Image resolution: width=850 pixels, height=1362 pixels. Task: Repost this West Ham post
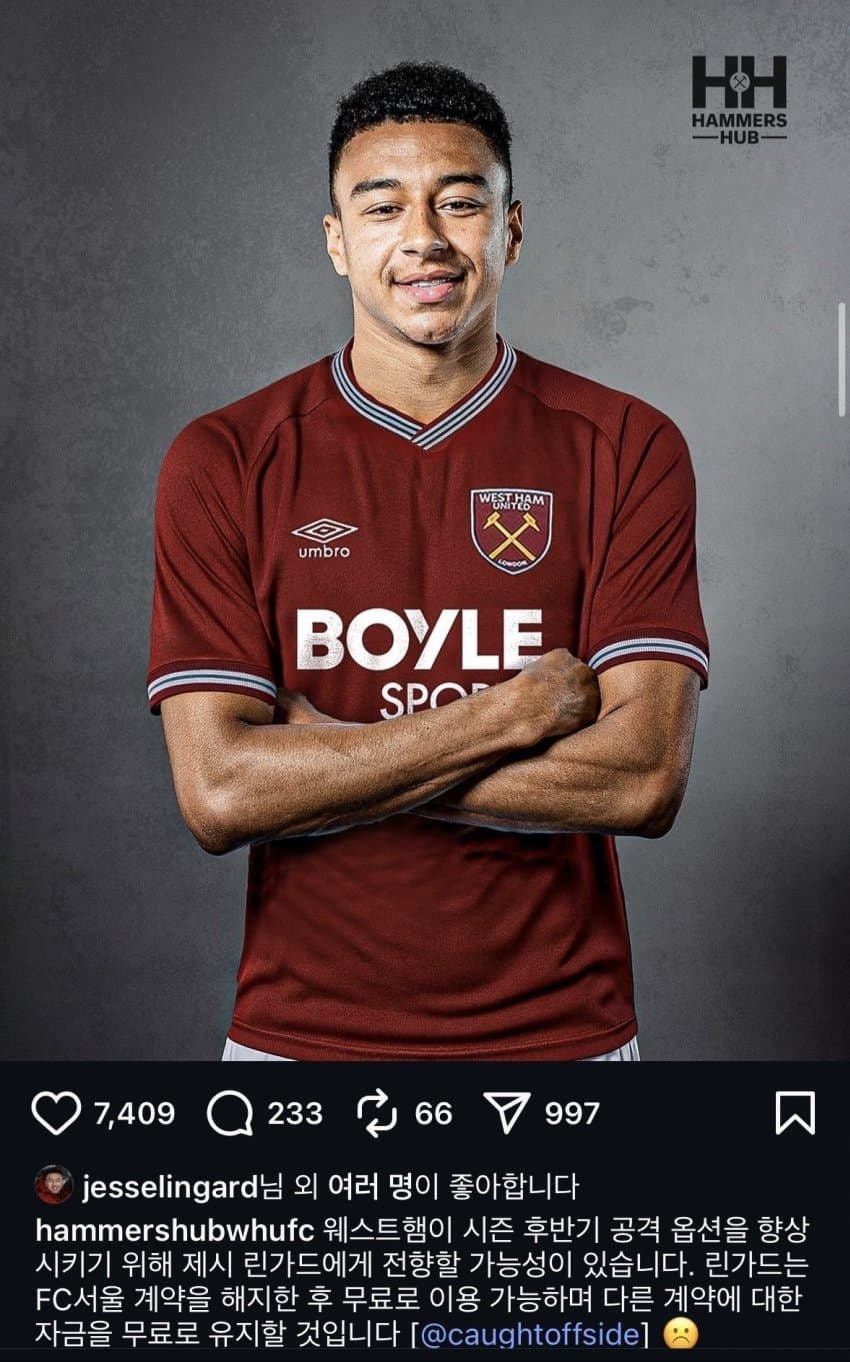click(377, 1113)
